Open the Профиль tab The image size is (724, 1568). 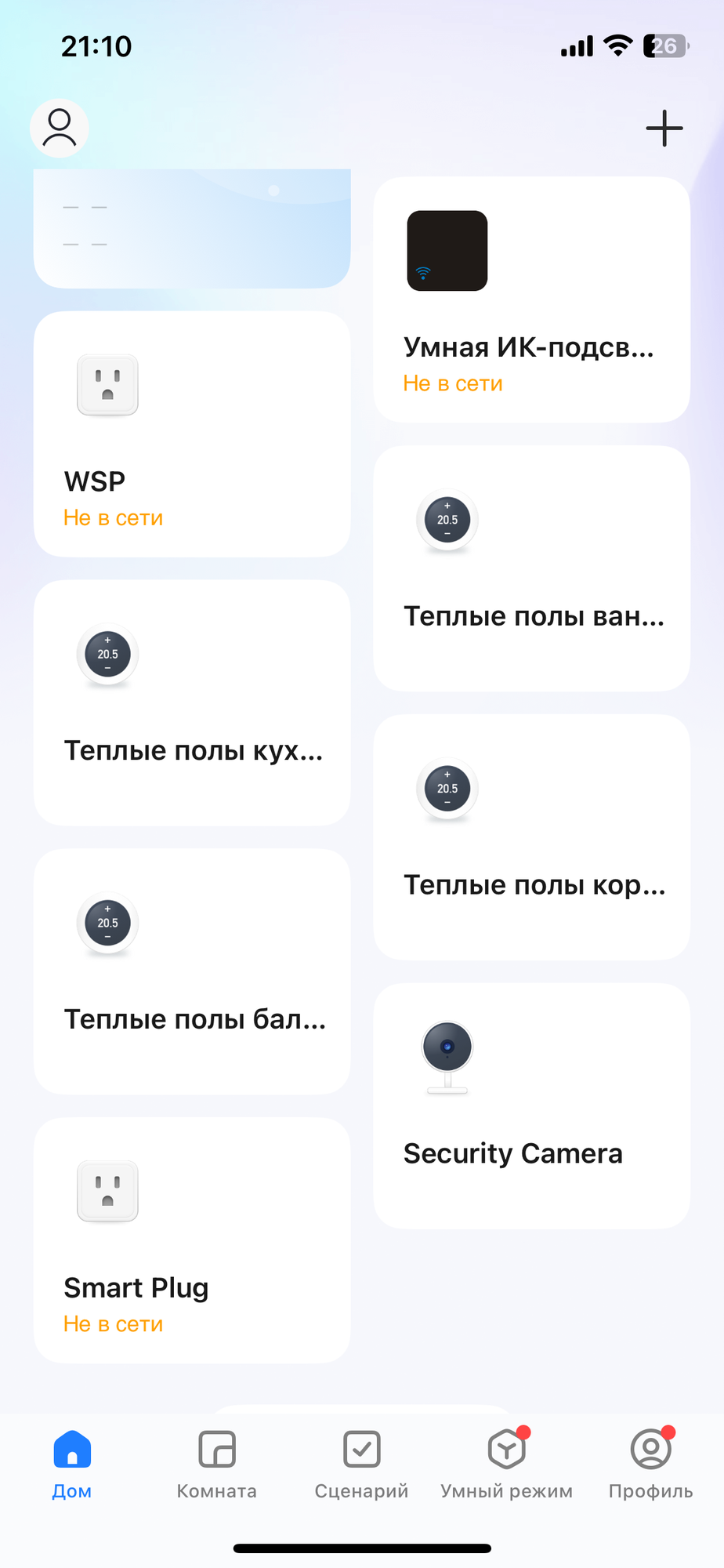pos(650,1464)
